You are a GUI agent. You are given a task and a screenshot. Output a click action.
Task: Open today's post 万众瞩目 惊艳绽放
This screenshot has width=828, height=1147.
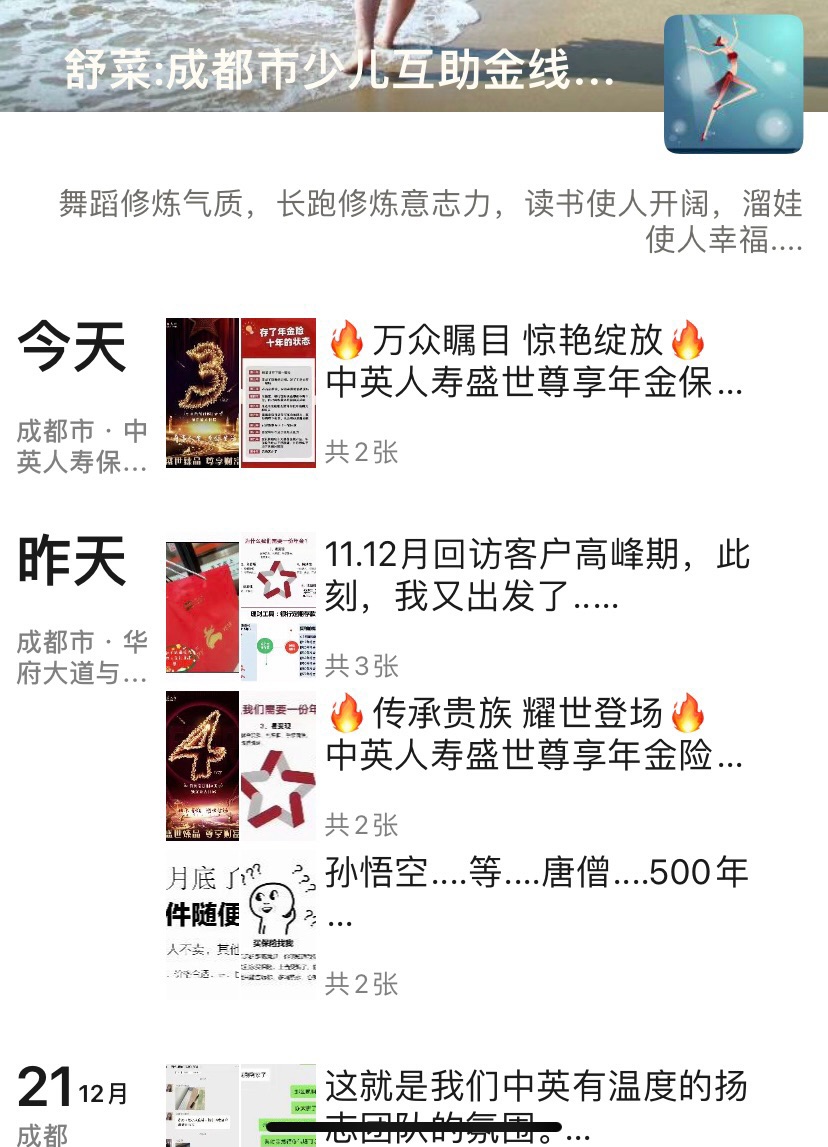[535, 362]
